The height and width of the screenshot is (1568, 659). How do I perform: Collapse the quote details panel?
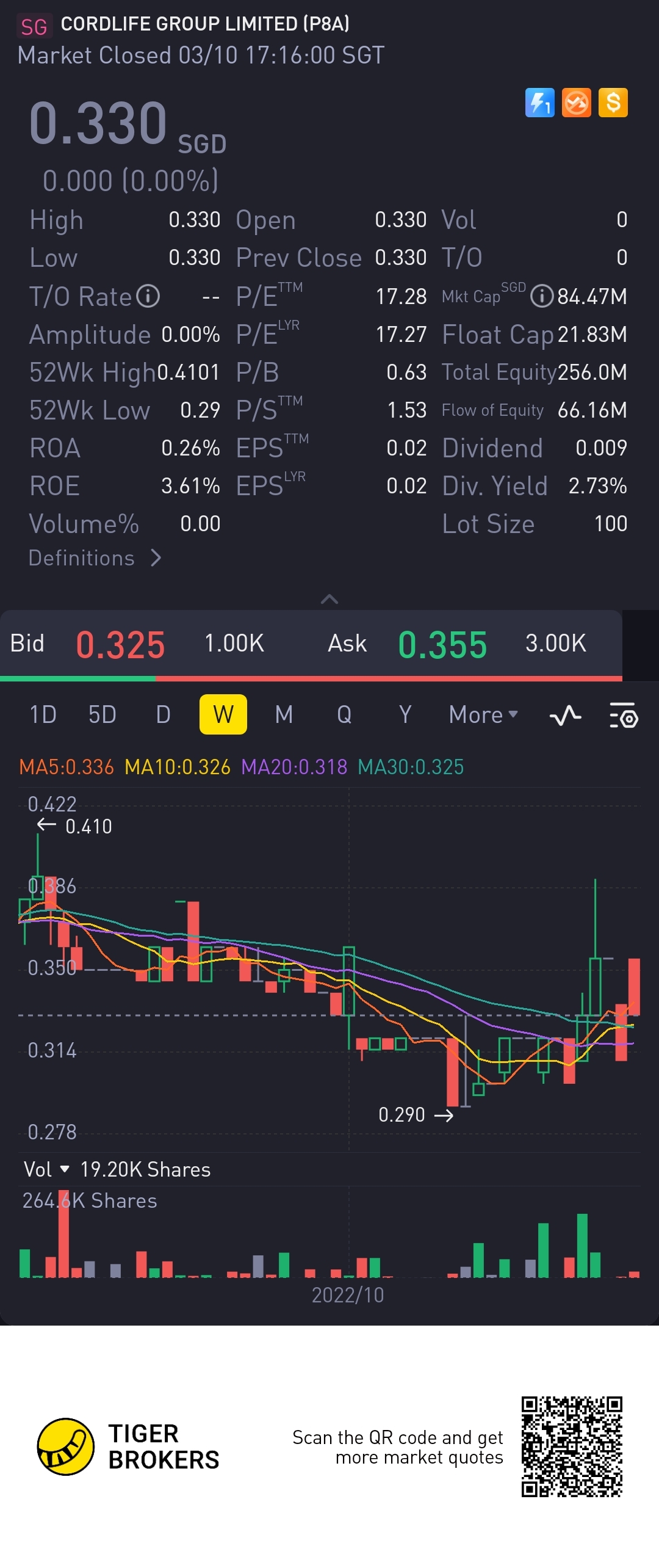(329, 599)
